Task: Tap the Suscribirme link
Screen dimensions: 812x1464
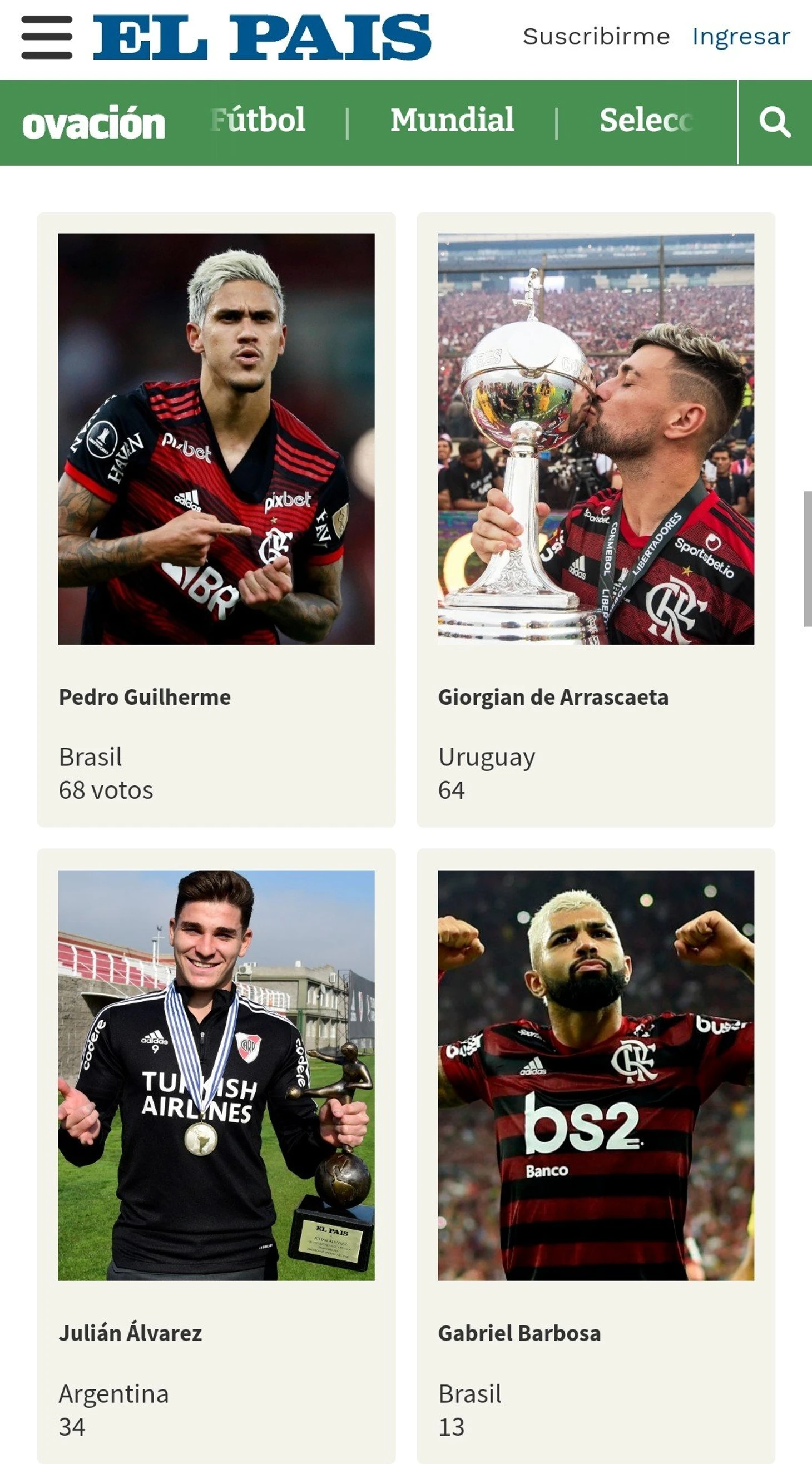Action: 596,37
